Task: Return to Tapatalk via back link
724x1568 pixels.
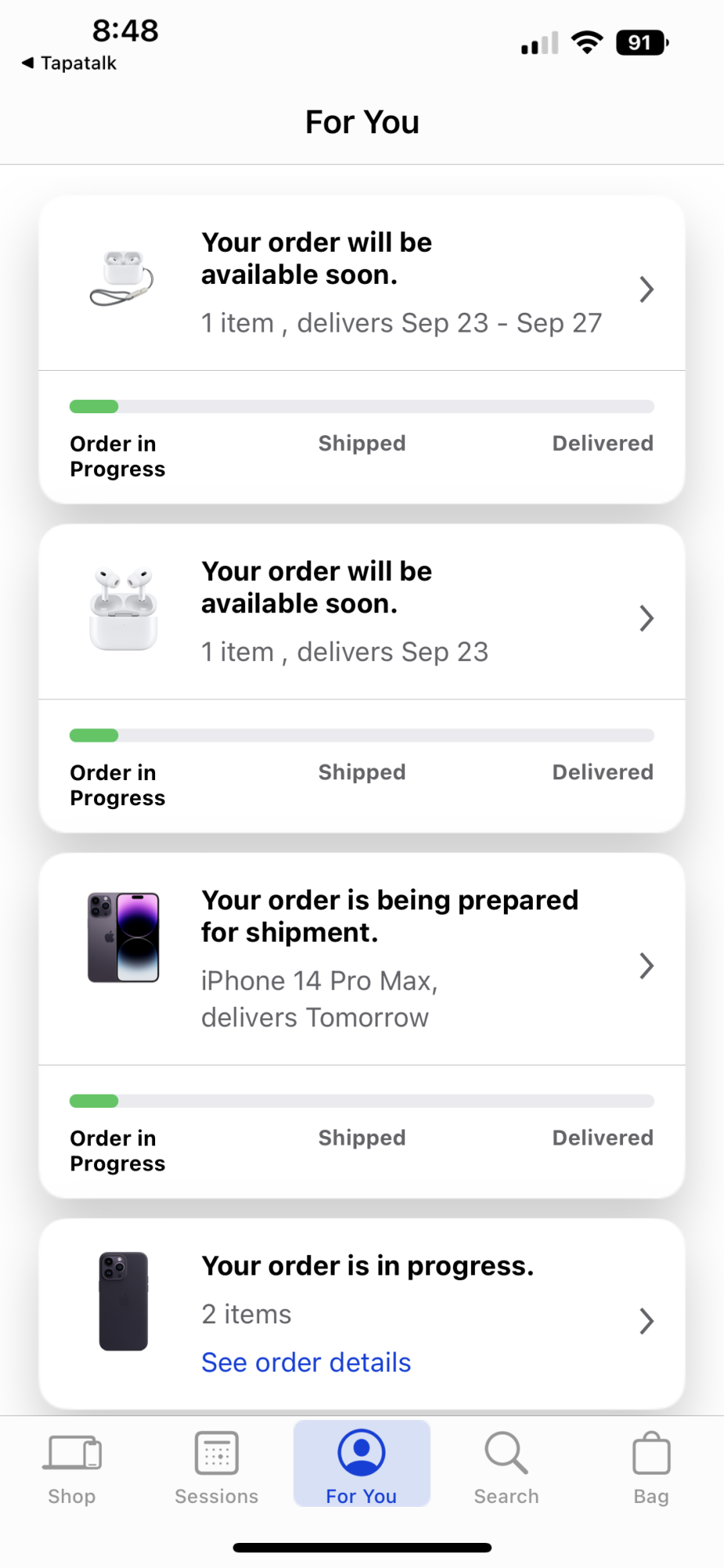Action: click(x=71, y=63)
